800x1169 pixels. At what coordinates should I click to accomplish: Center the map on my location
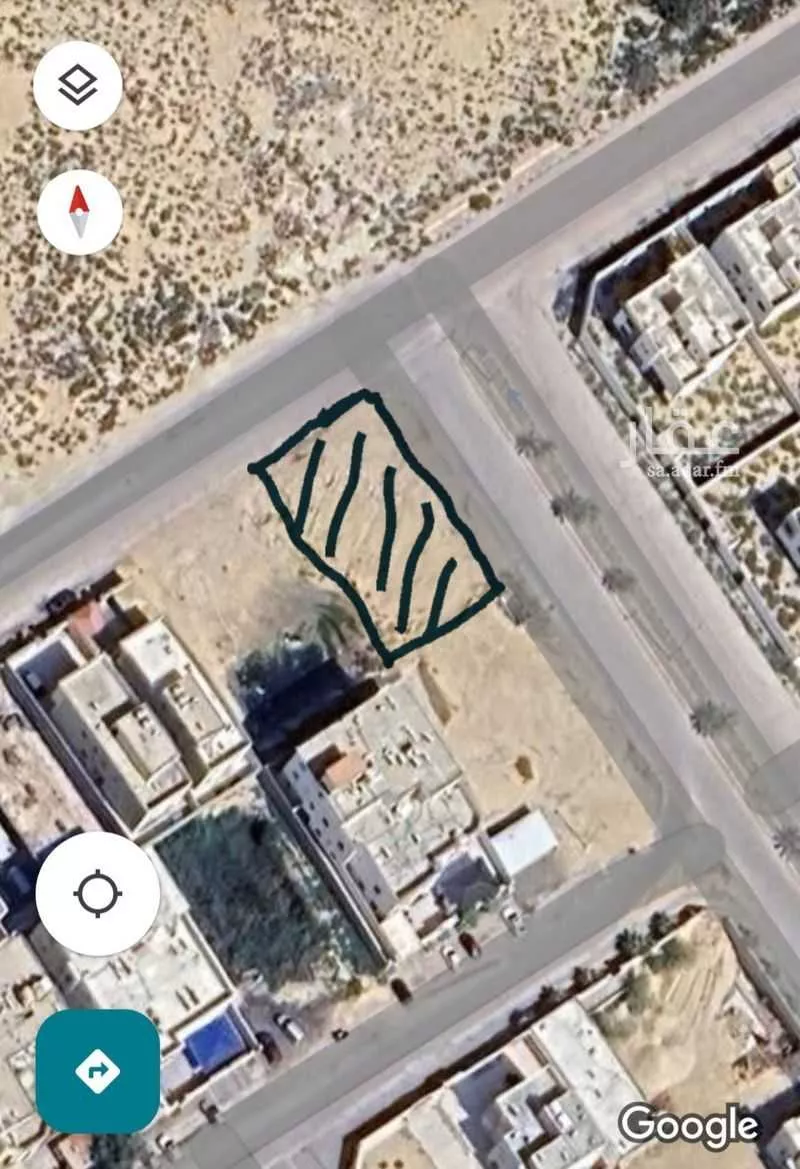point(98,893)
